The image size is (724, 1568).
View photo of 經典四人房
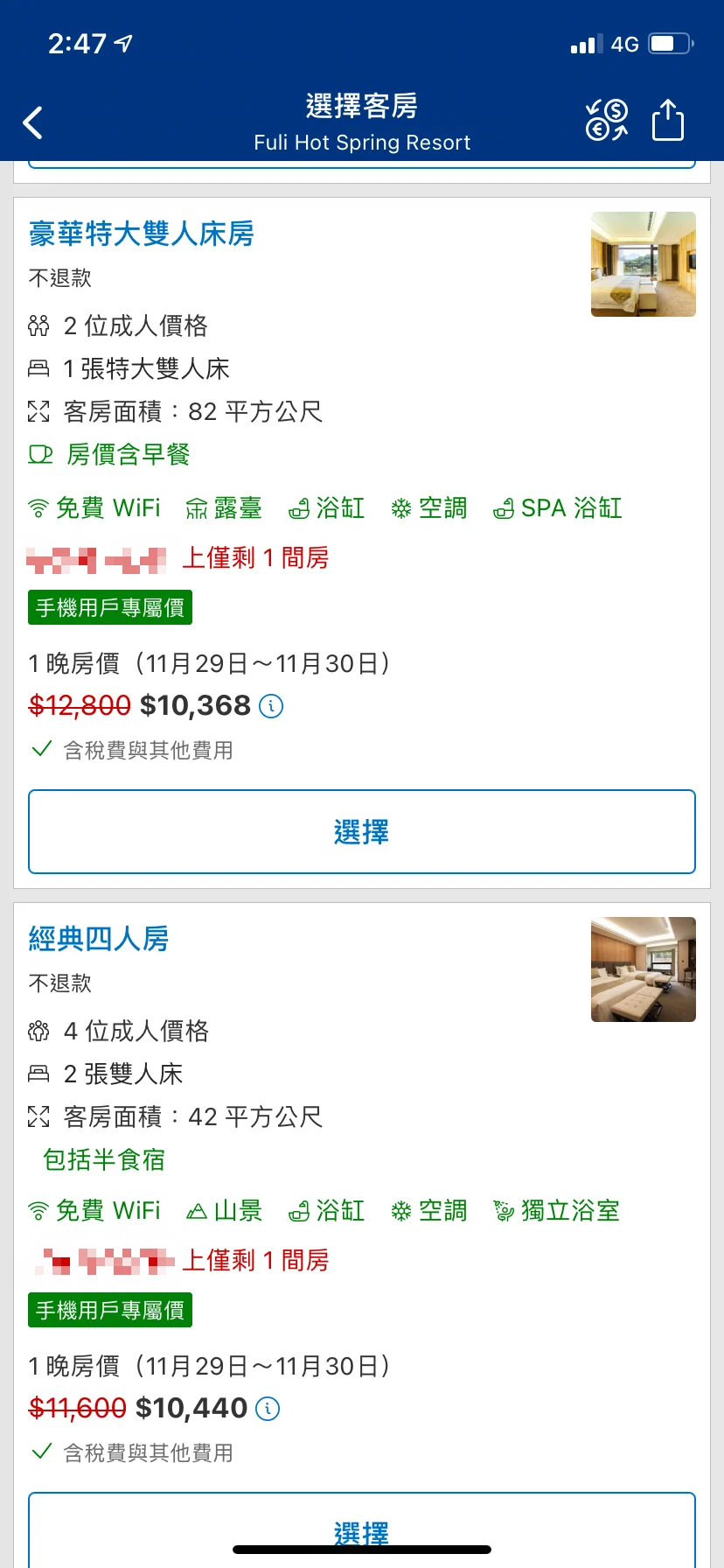[643, 969]
